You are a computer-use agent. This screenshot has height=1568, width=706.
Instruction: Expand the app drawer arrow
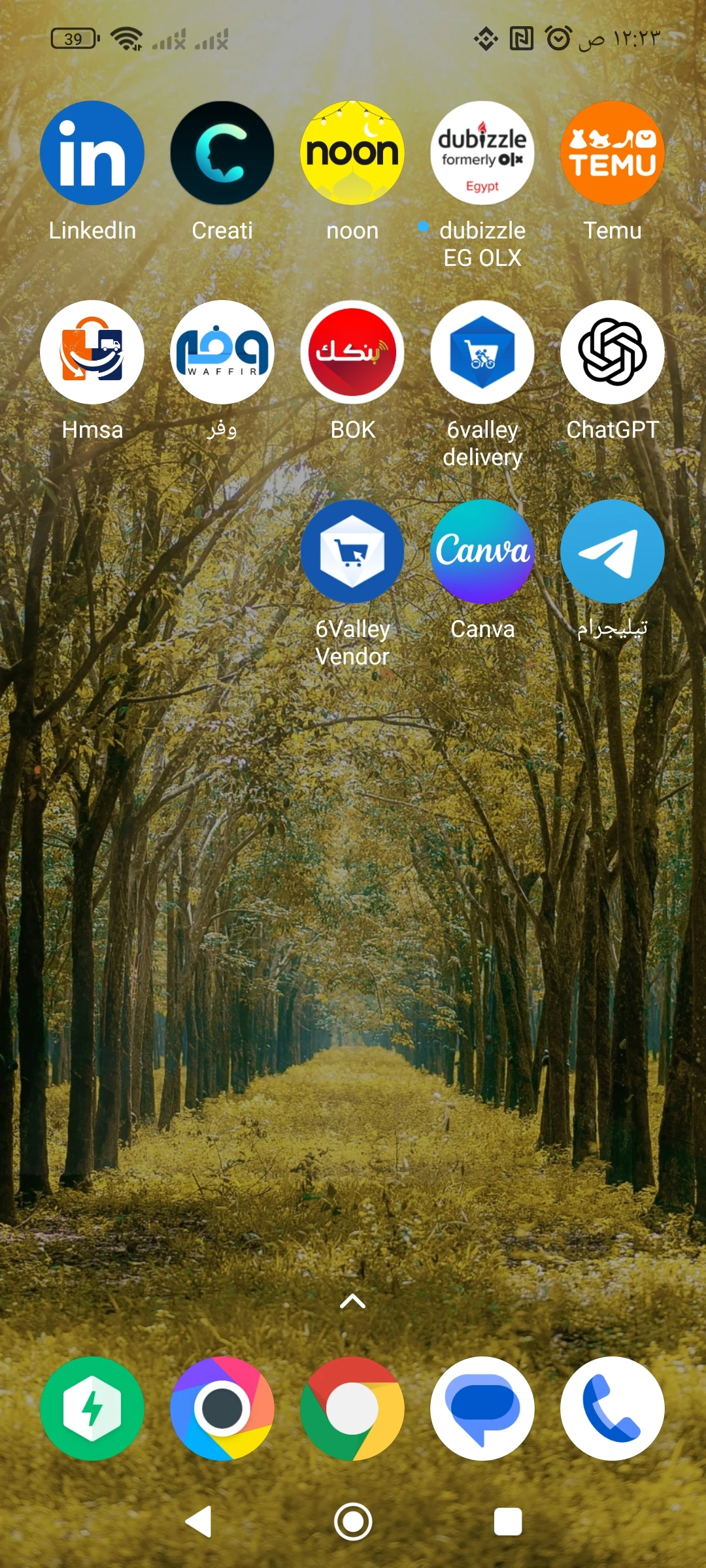point(352,1301)
